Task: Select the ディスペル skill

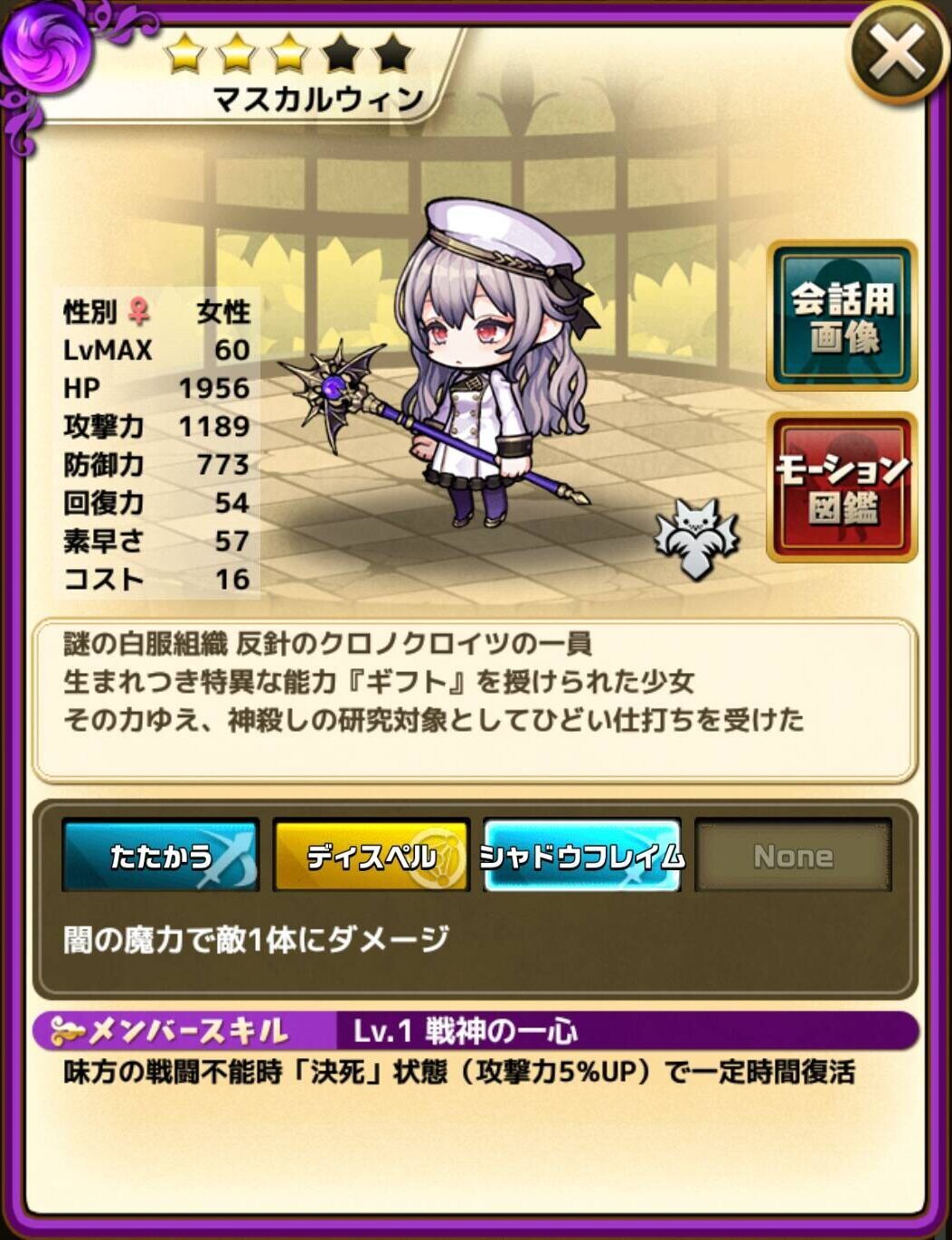Action: tap(372, 856)
